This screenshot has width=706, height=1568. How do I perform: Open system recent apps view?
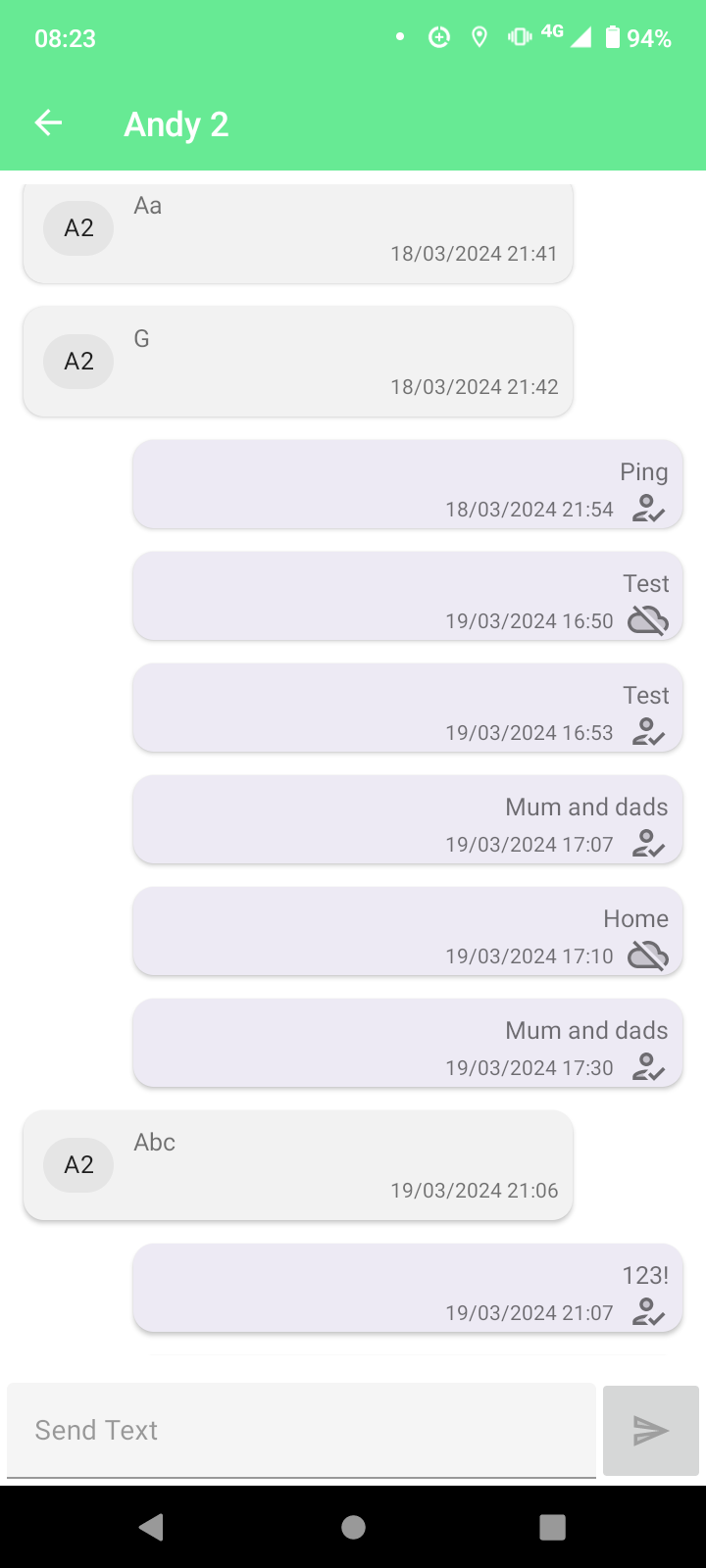coord(552,1527)
